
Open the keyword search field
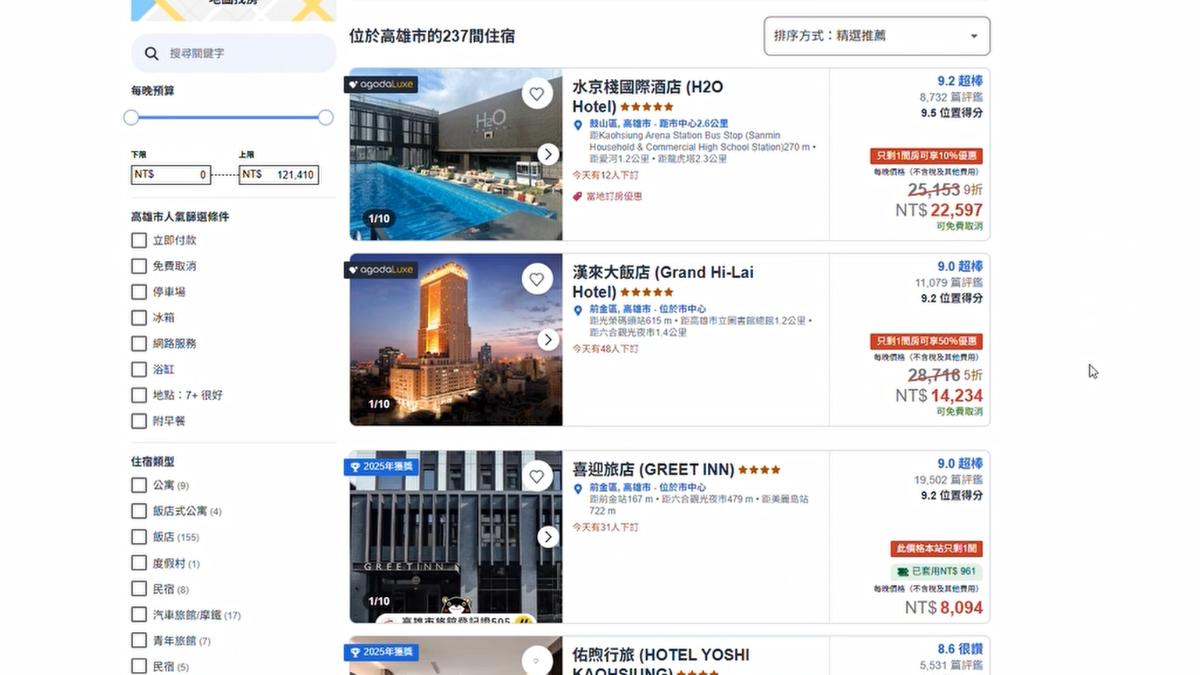point(245,53)
